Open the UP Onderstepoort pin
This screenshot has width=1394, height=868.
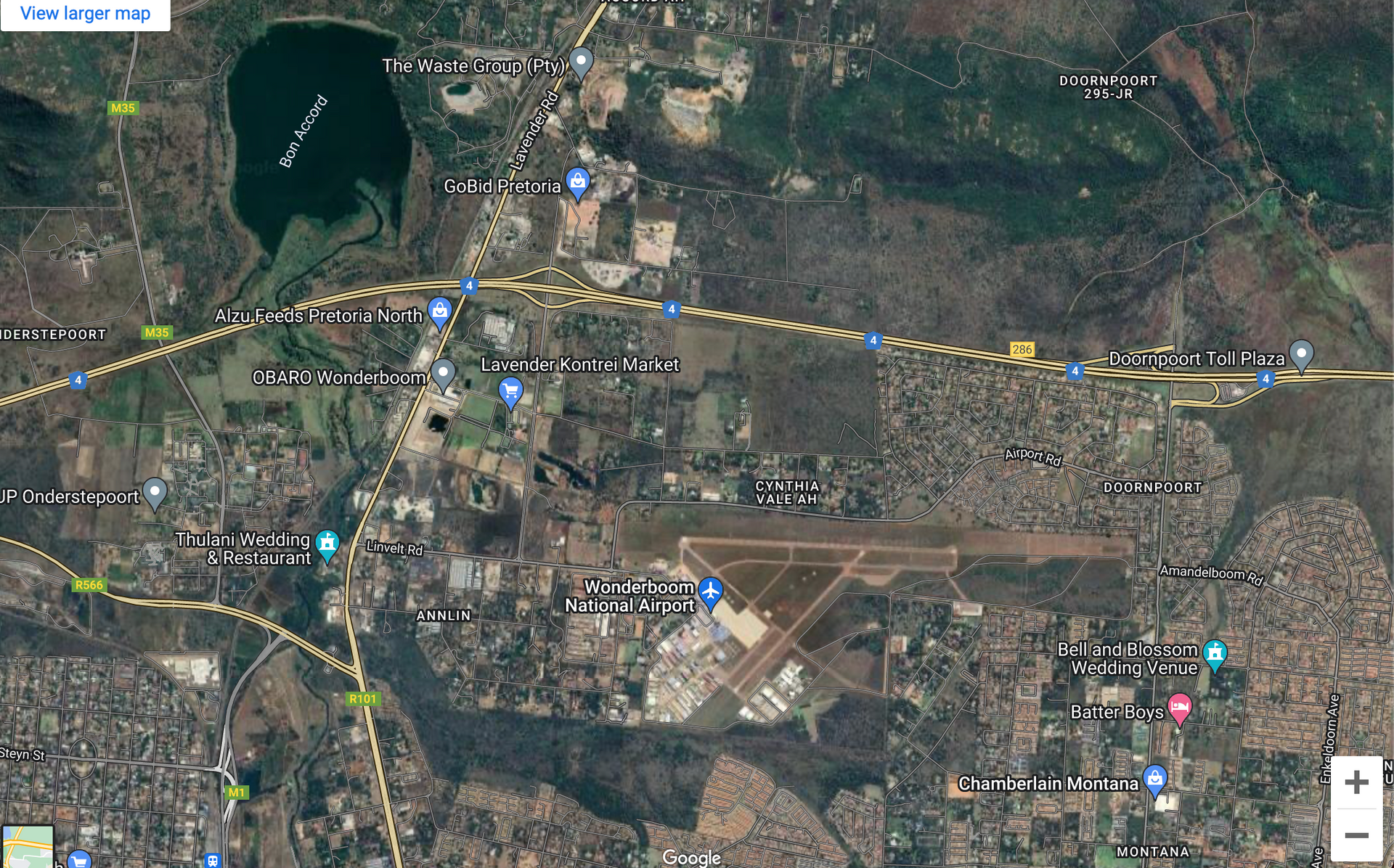click(x=155, y=493)
